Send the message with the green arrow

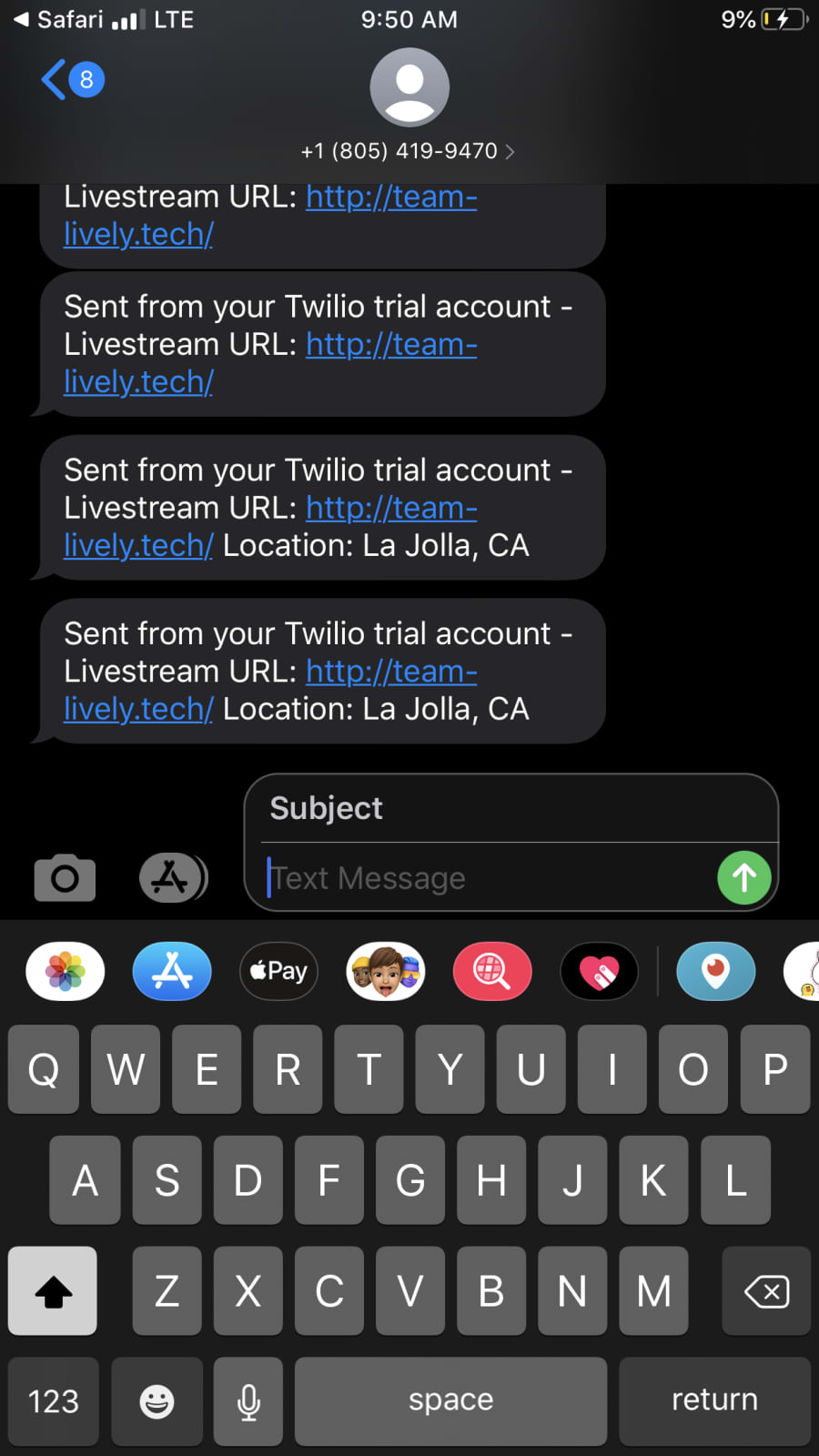click(x=744, y=878)
